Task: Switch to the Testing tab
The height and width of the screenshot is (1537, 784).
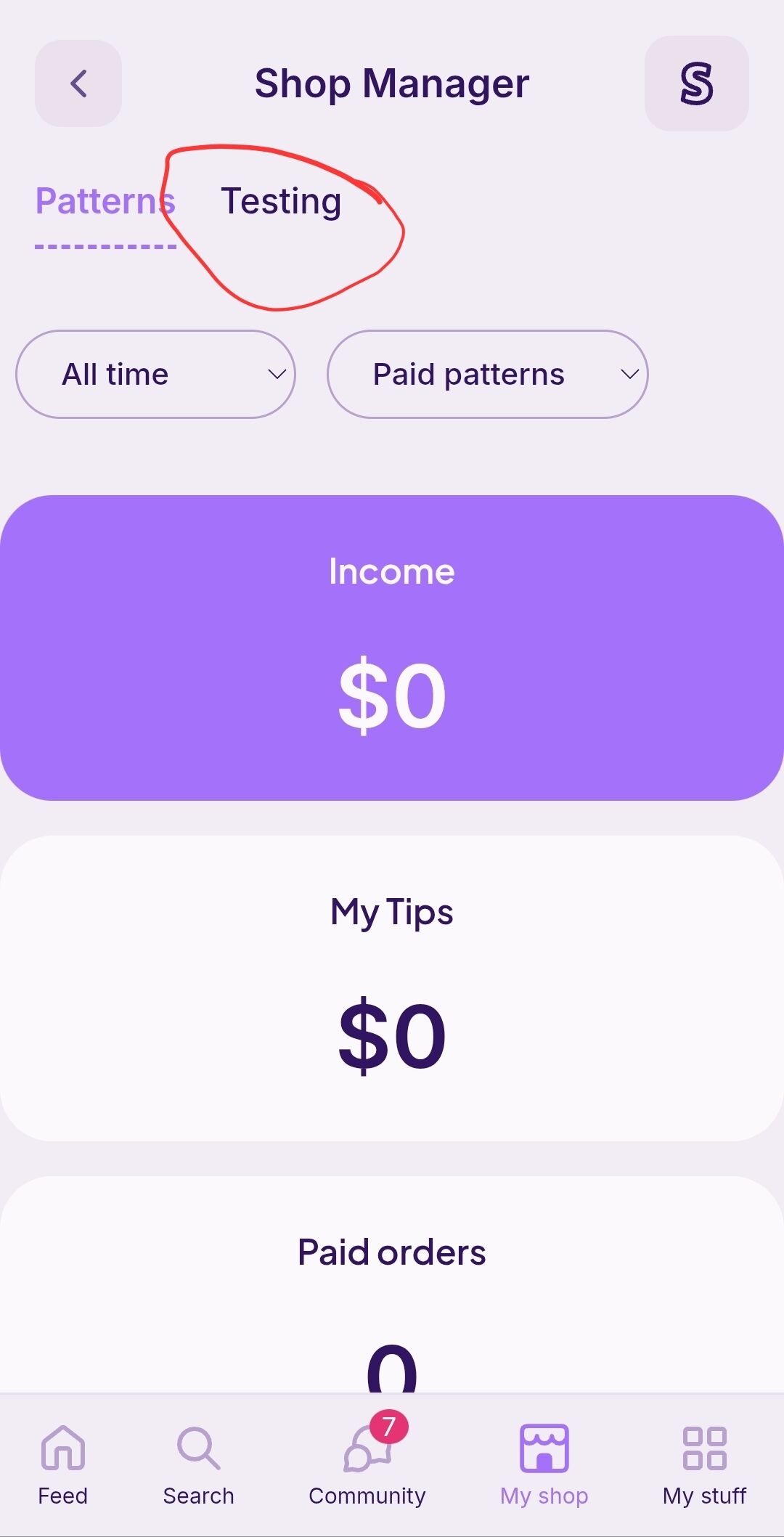Action: click(281, 202)
